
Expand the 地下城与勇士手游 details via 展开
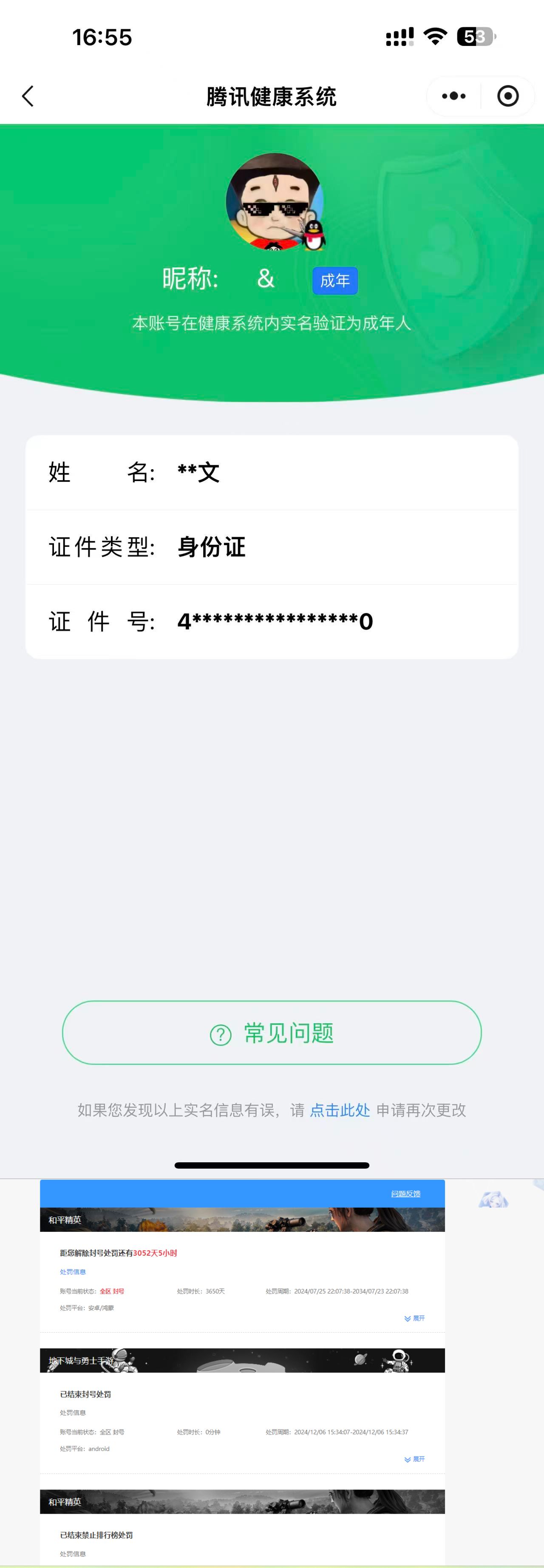click(x=414, y=1459)
